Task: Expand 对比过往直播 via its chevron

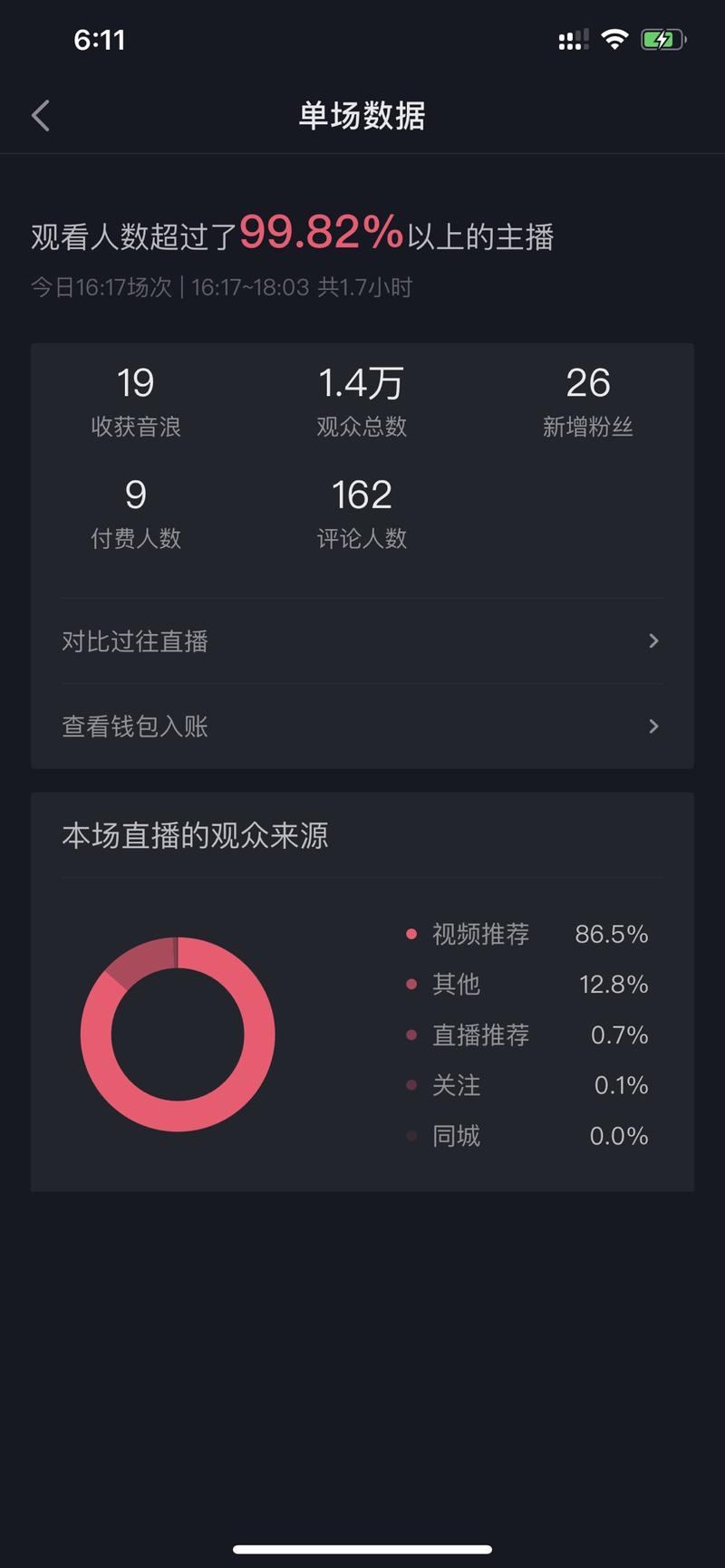Action: tap(653, 640)
